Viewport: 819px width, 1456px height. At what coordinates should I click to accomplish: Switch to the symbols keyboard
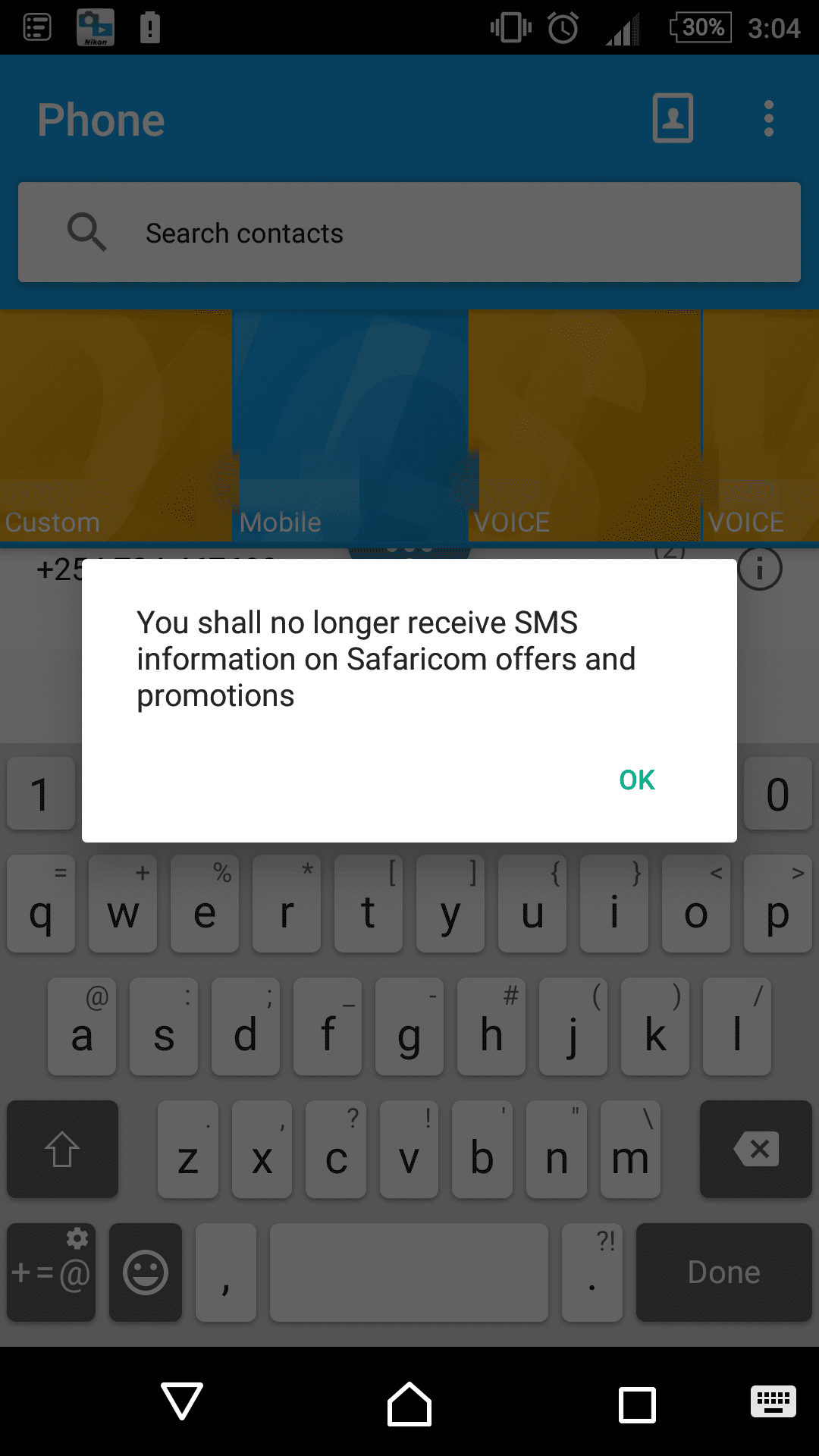(x=51, y=1272)
